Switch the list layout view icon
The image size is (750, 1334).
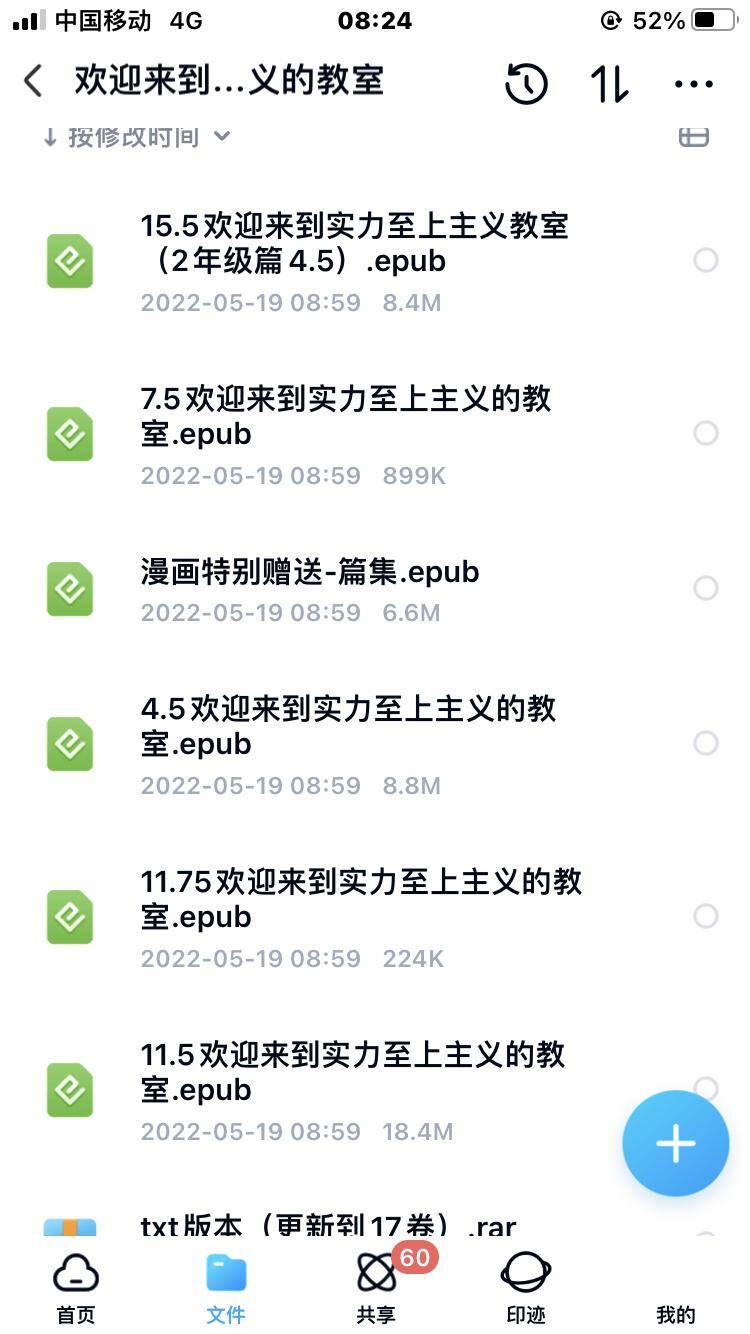[x=694, y=137]
